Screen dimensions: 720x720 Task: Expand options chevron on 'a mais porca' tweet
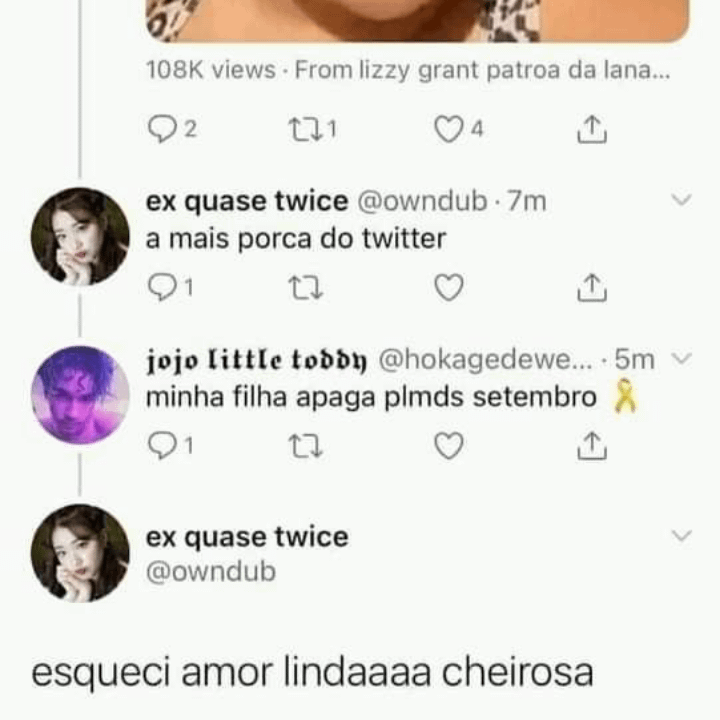681,200
